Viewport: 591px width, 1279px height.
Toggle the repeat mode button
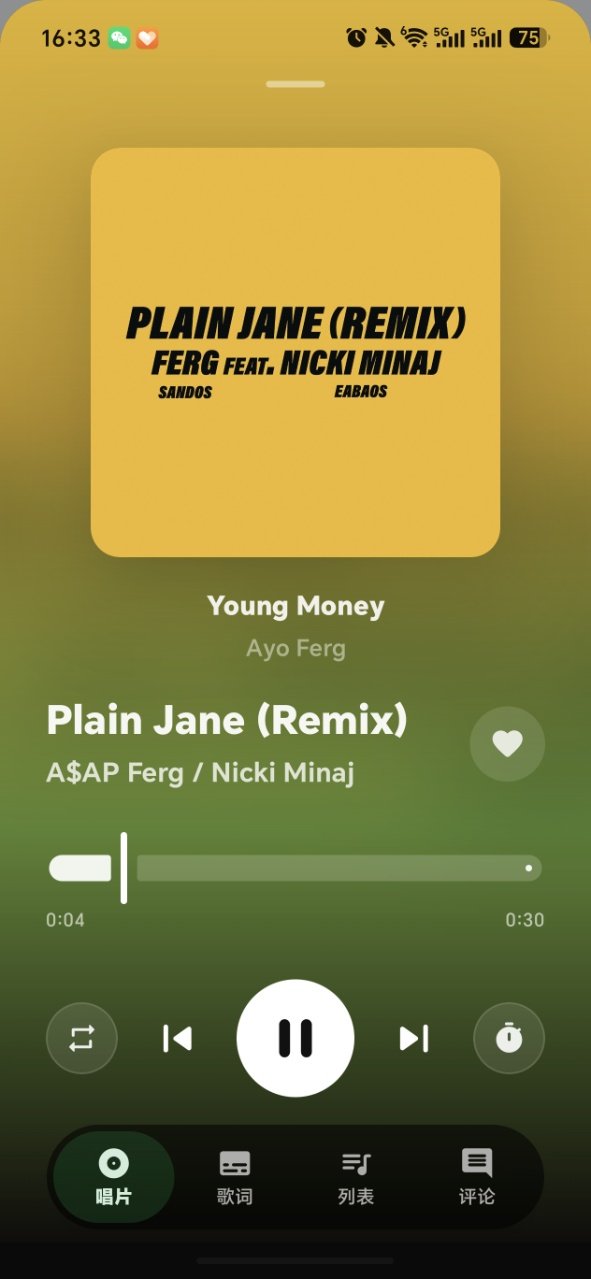[82, 1038]
